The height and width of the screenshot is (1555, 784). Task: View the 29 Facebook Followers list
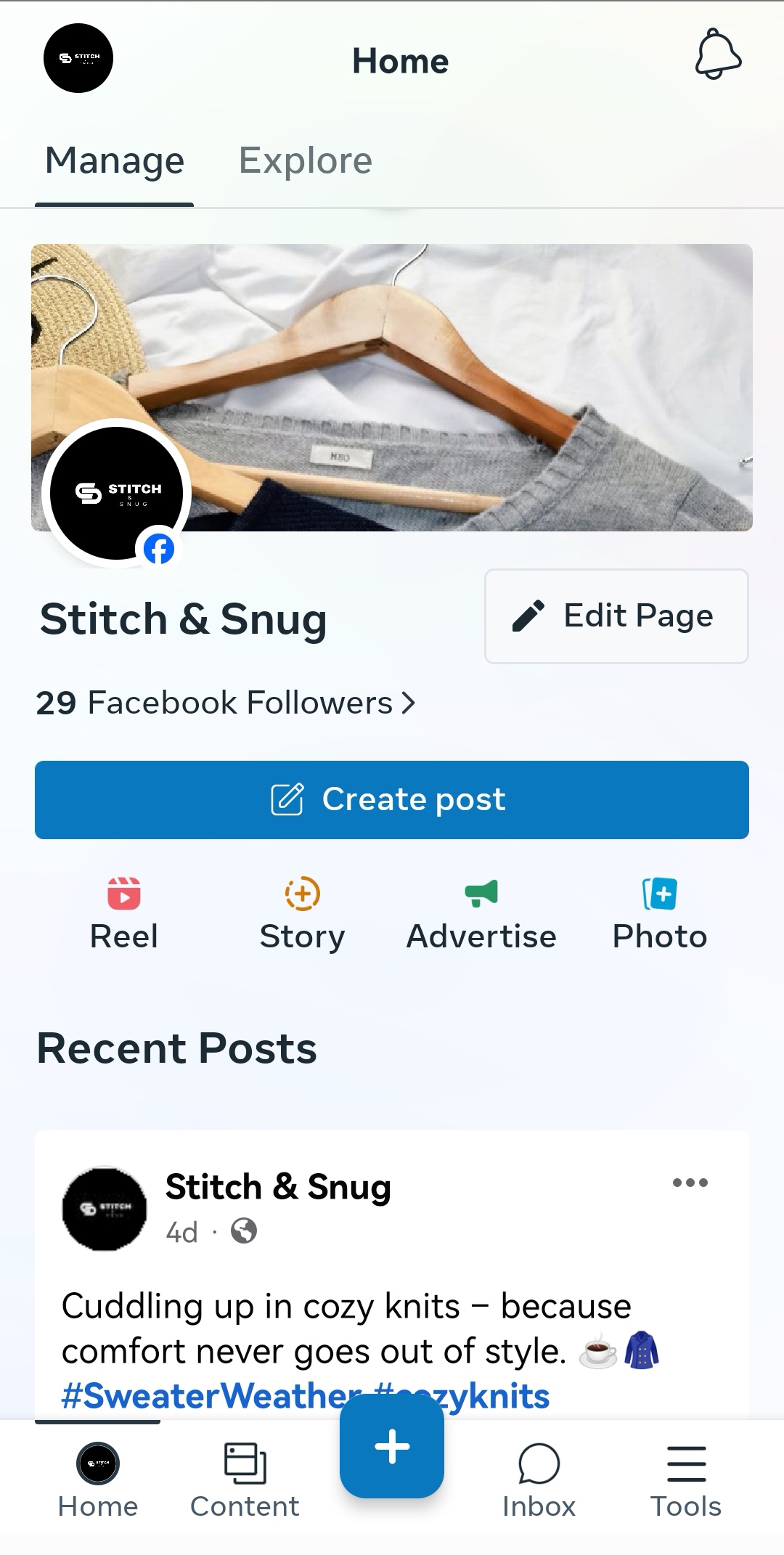pyautogui.click(x=225, y=703)
